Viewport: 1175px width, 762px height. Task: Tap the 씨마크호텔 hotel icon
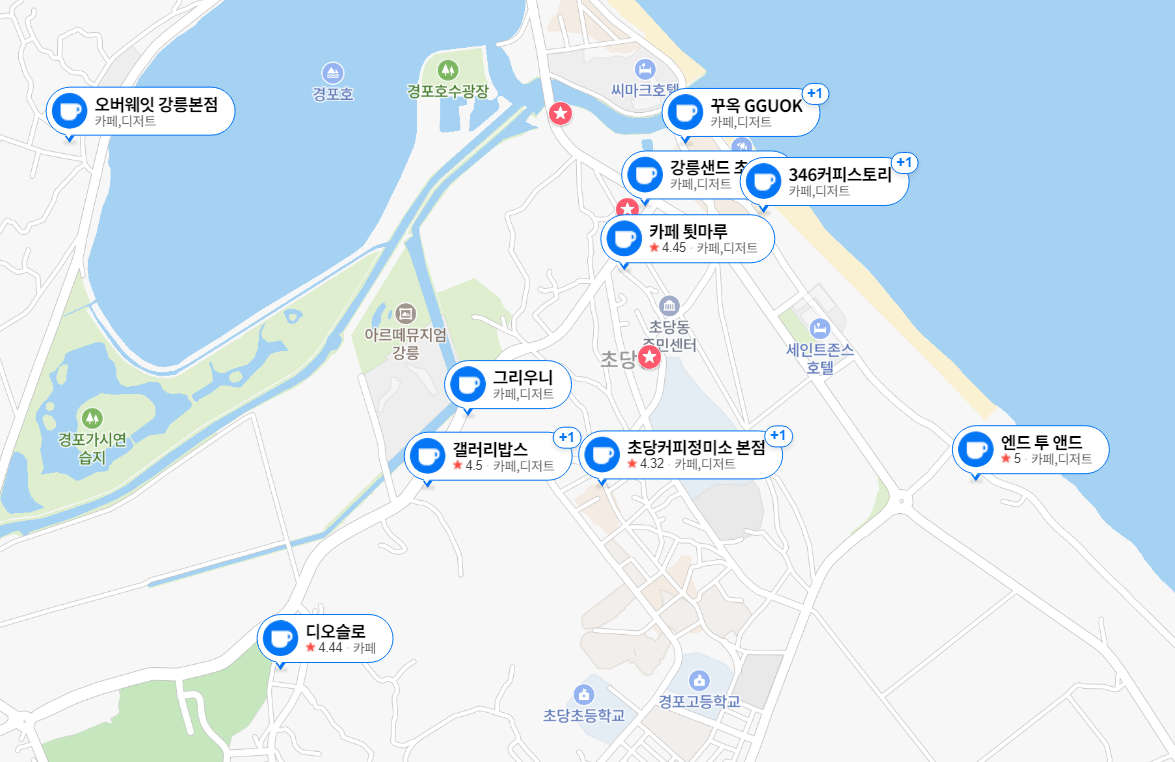coord(644,69)
